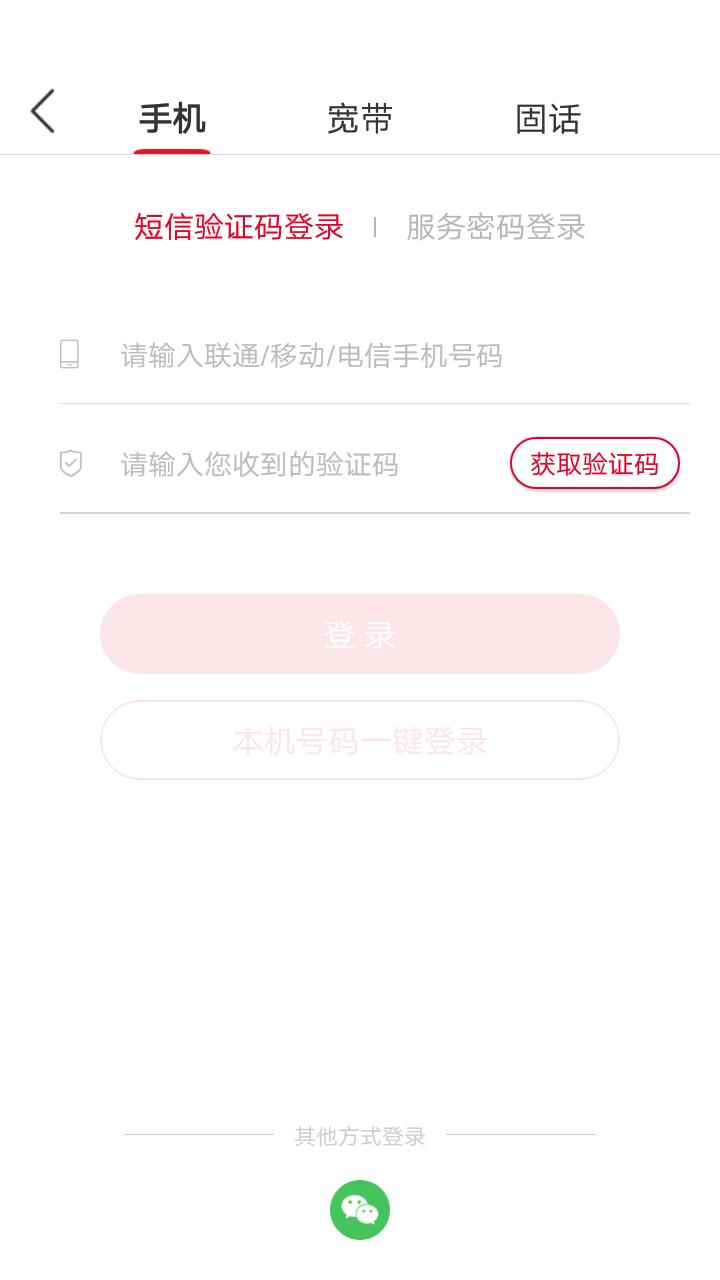Select 短信验证码登录 login mode
The height and width of the screenshot is (1280, 720).
(236, 228)
